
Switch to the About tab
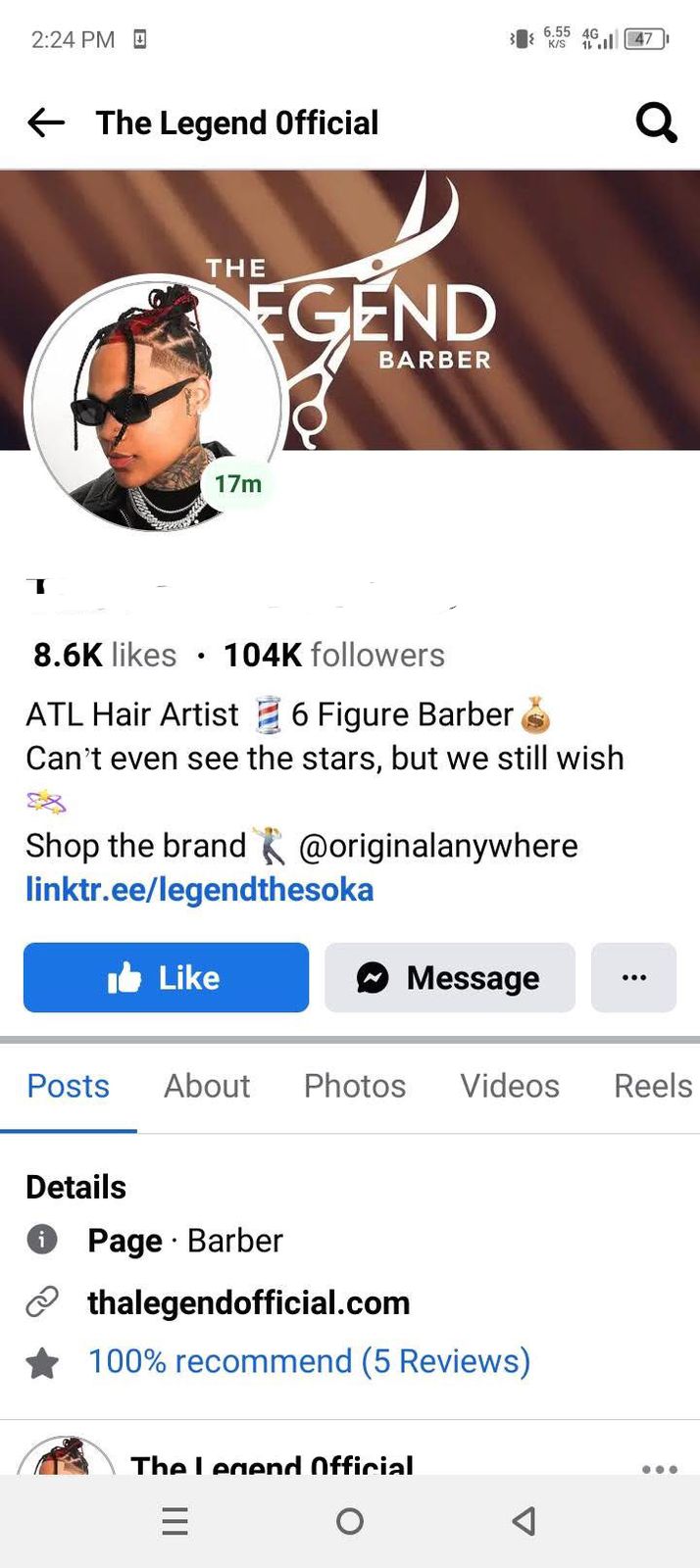tap(207, 1086)
